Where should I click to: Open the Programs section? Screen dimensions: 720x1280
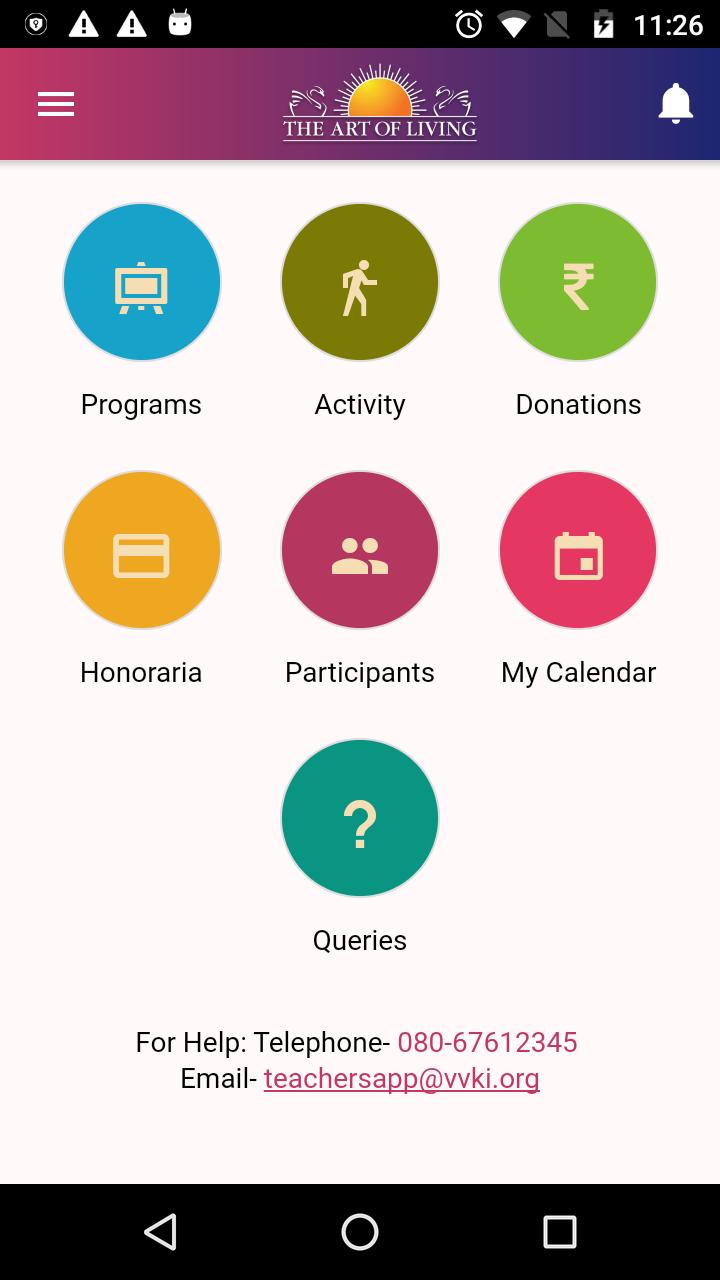point(142,282)
